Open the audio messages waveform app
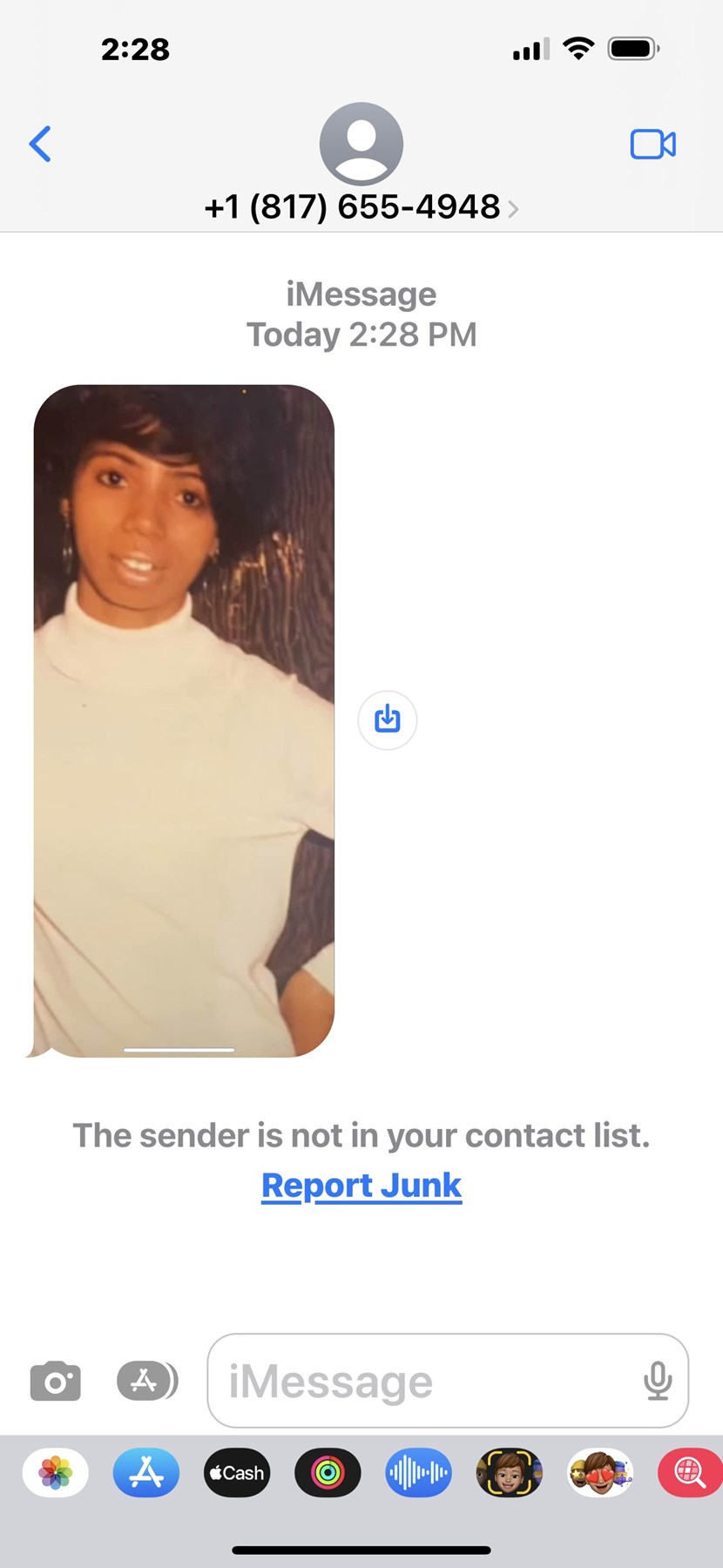 (x=418, y=1473)
